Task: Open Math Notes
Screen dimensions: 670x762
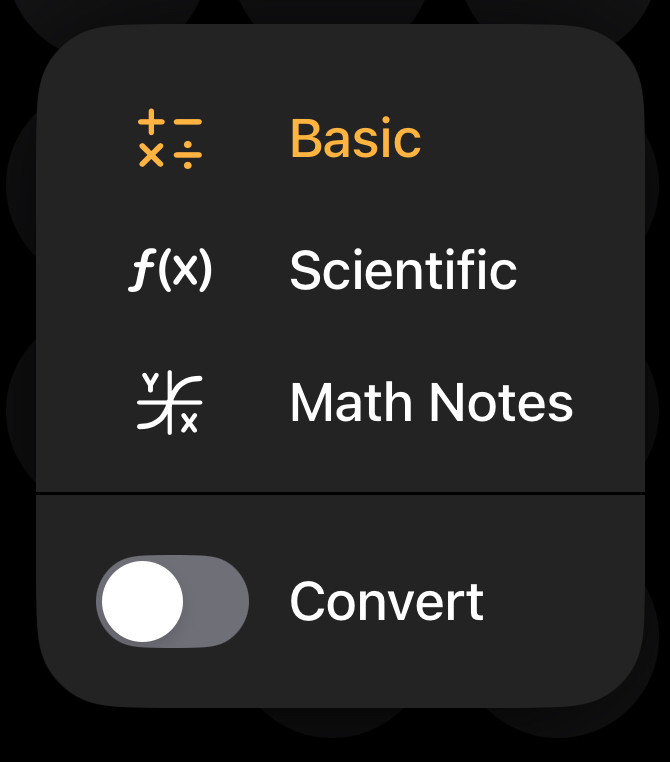Action: 430,403
